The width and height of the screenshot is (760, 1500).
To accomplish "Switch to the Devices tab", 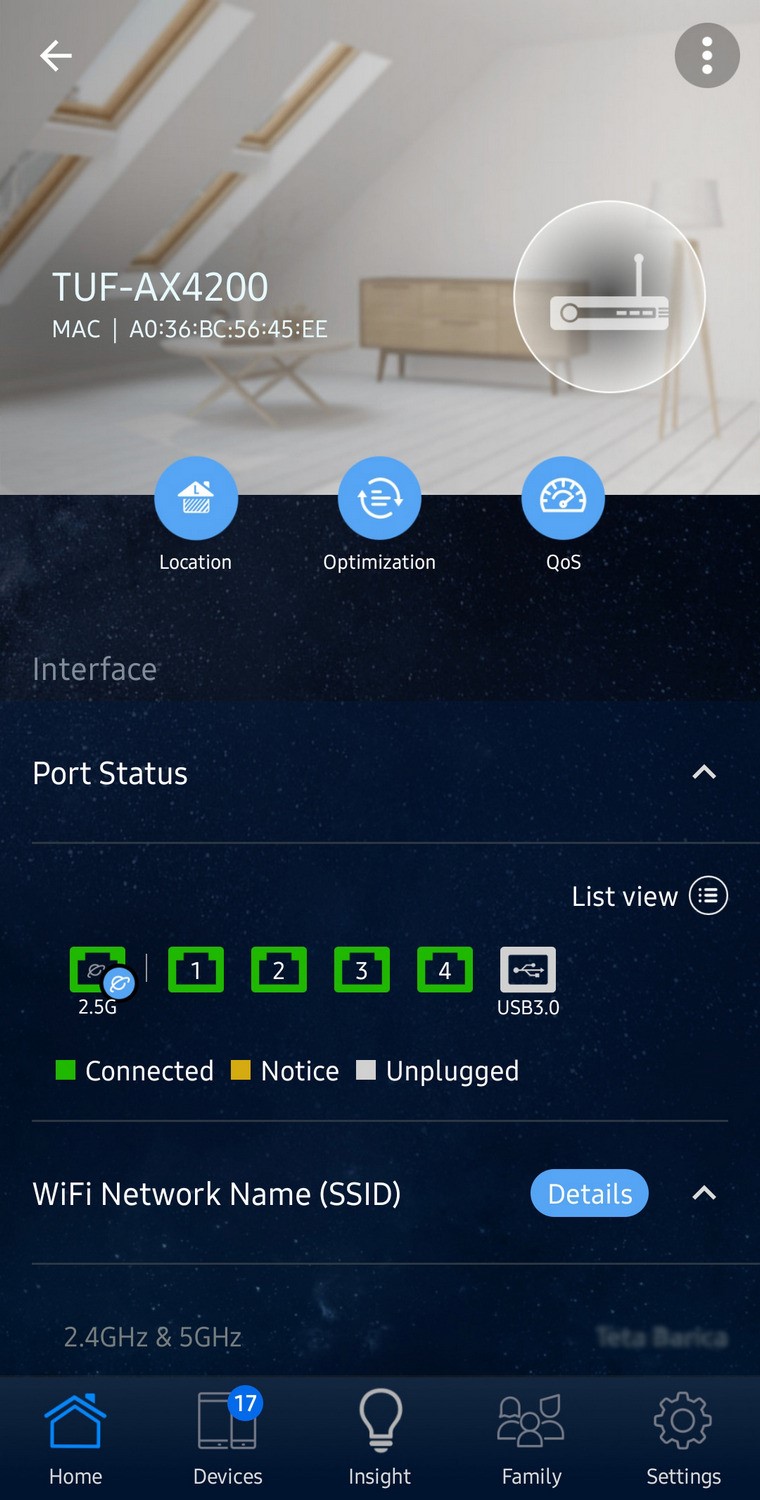I will (228, 1438).
